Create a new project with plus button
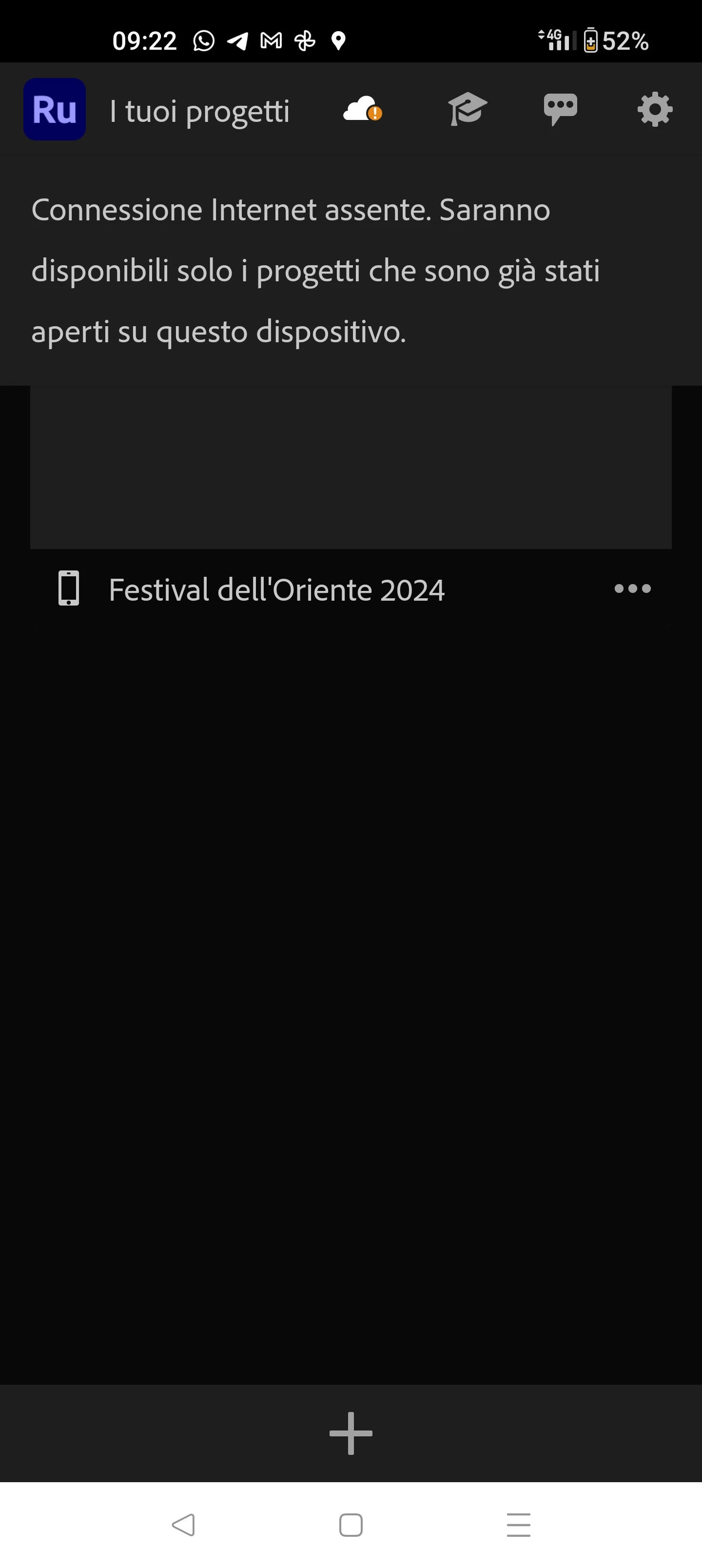The height and width of the screenshot is (1568, 702). (x=351, y=1433)
